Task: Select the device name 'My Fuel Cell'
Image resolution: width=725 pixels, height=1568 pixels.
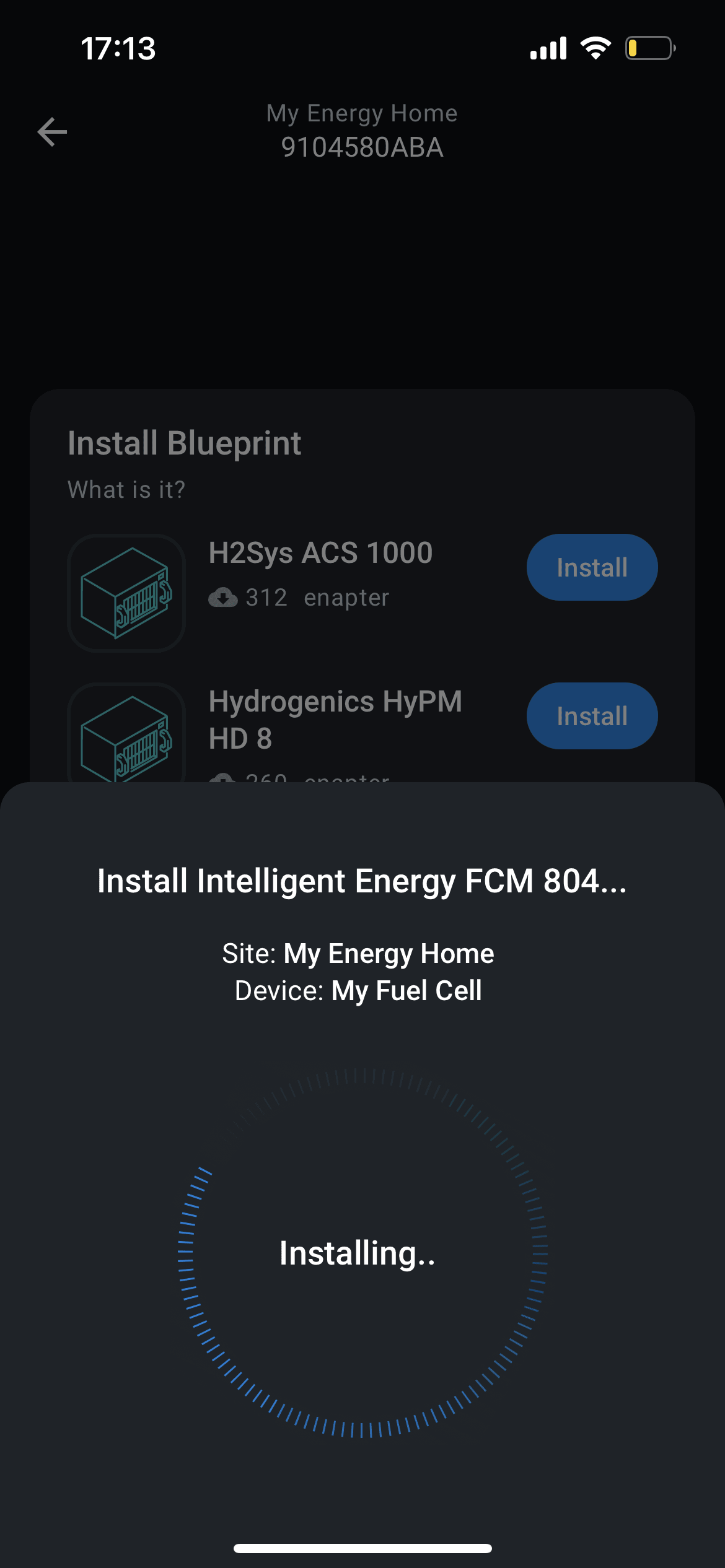Action: point(406,991)
